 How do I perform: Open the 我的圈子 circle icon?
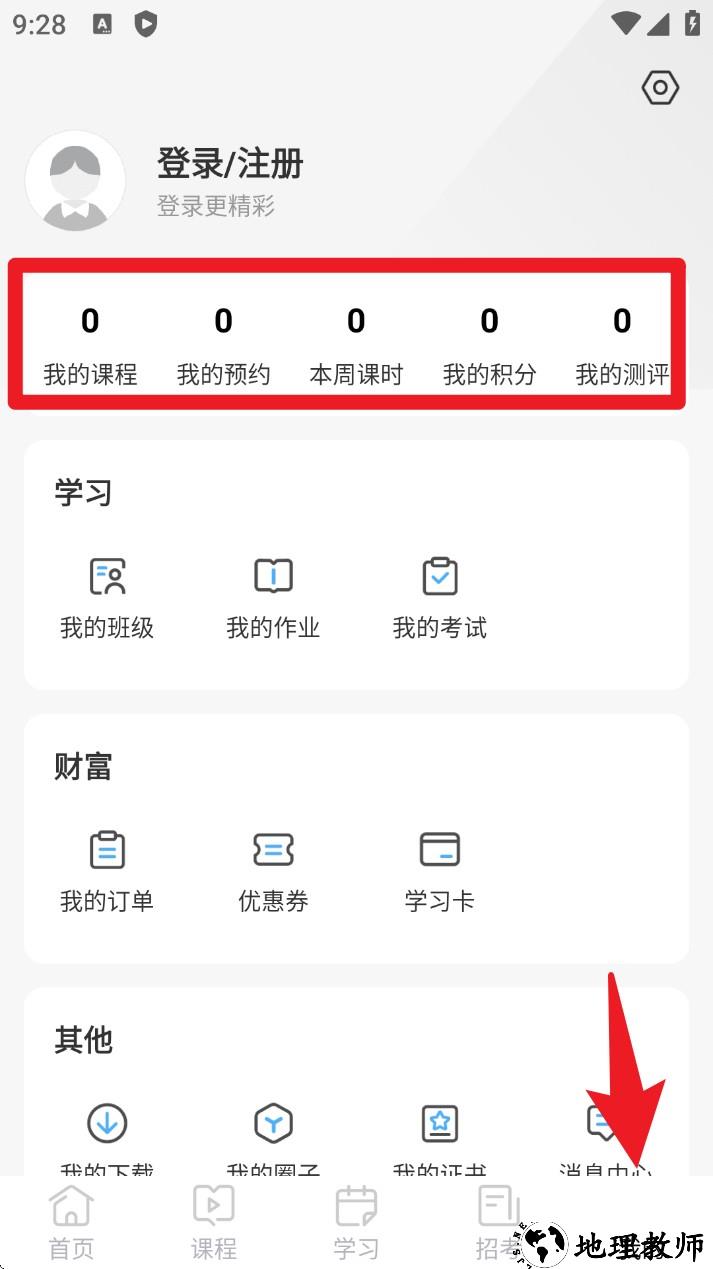pos(273,1125)
